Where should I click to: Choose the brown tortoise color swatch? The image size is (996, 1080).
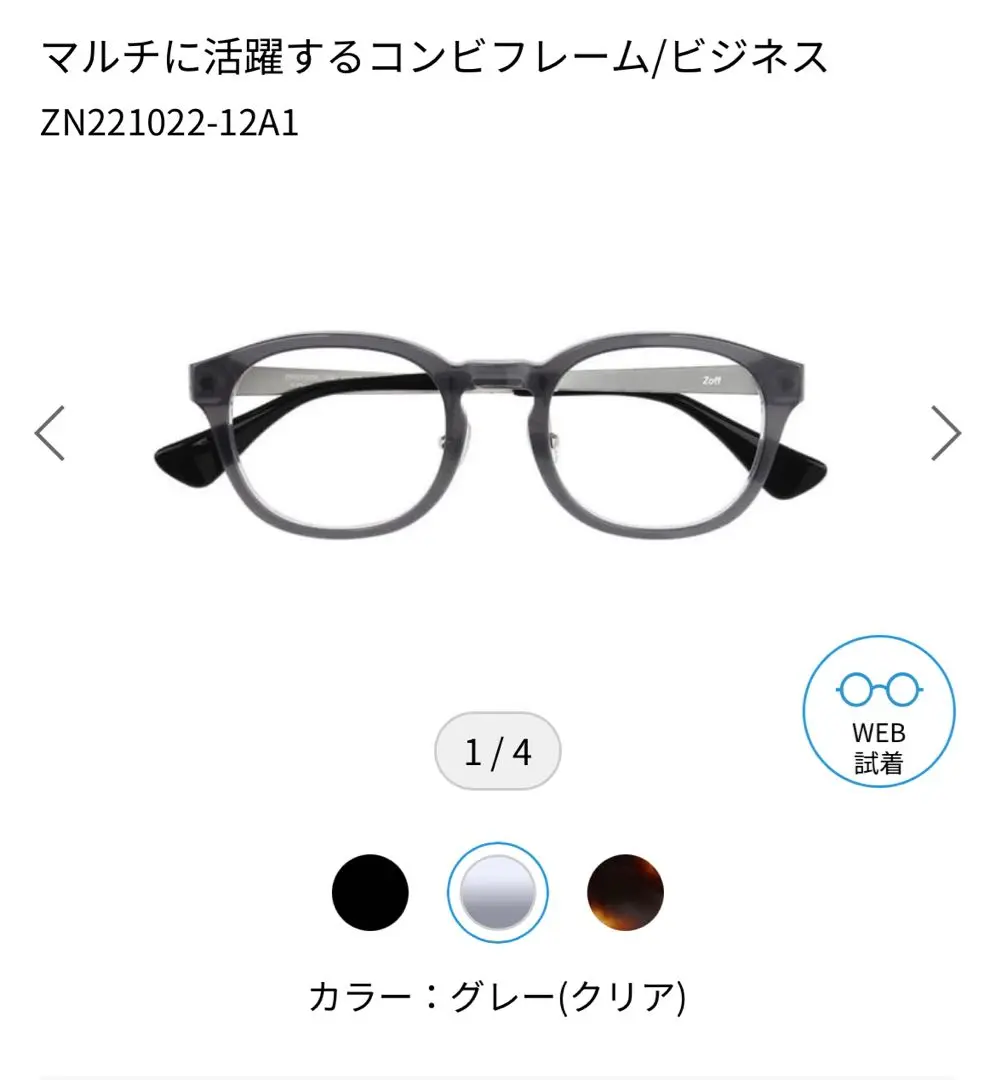[x=625, y=892]
